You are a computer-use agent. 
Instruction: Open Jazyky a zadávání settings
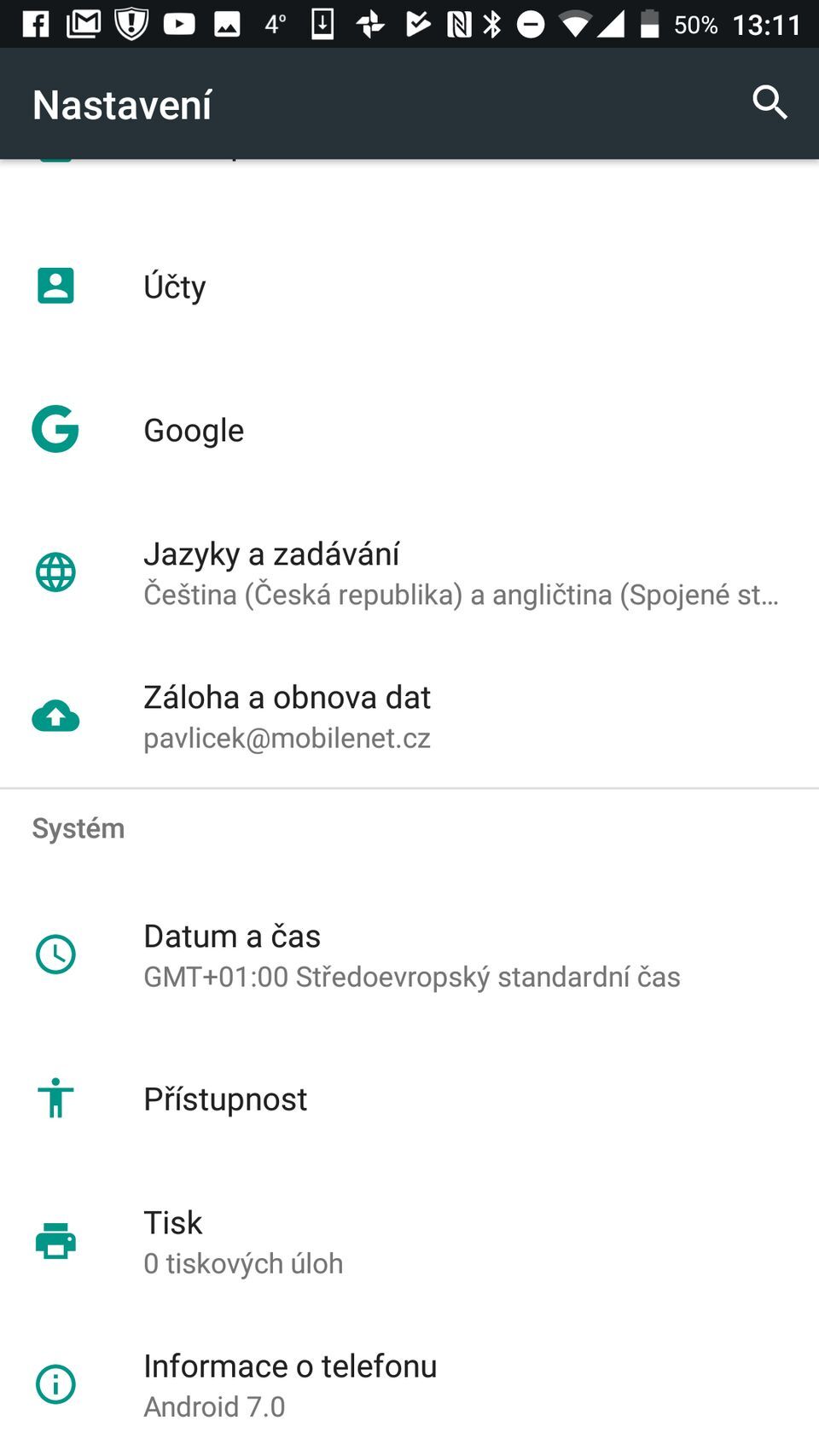[x=341, y=571]
